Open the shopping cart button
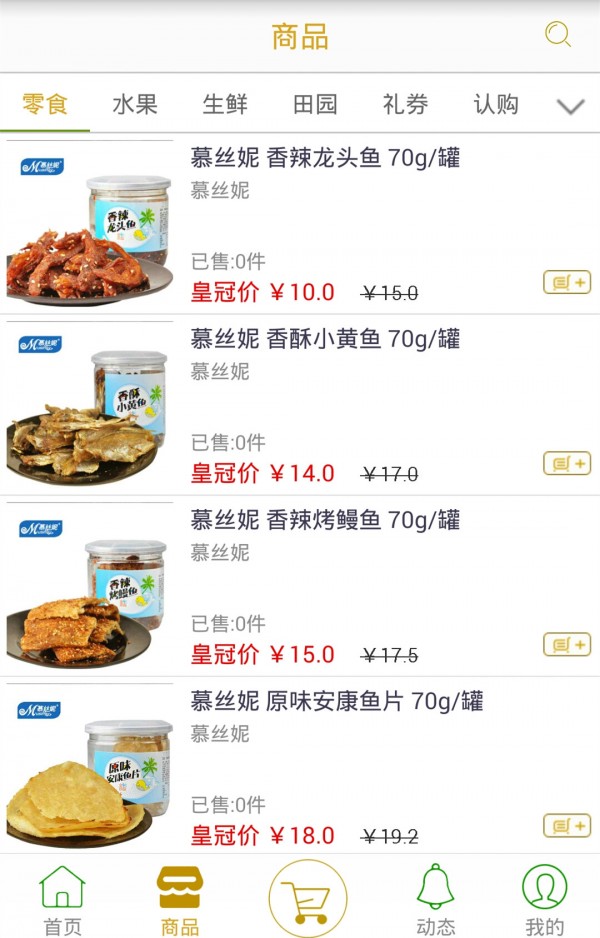 307,898
